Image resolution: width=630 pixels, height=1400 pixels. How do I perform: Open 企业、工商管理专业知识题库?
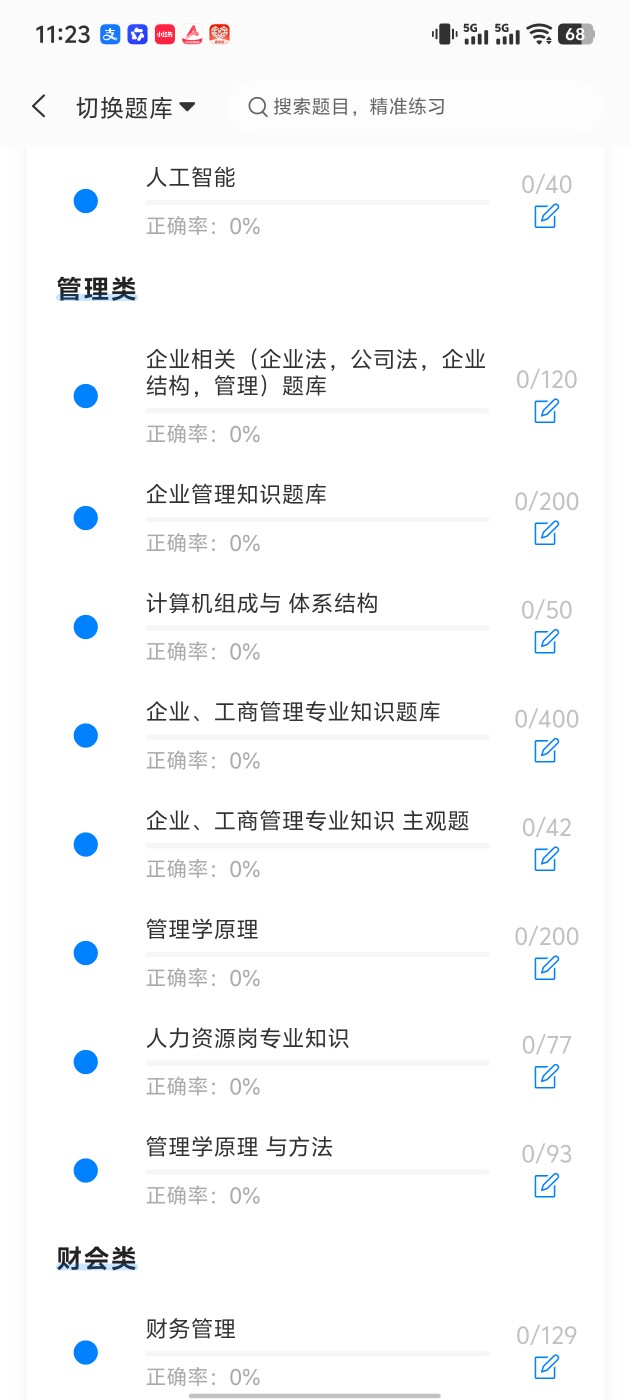316,736
